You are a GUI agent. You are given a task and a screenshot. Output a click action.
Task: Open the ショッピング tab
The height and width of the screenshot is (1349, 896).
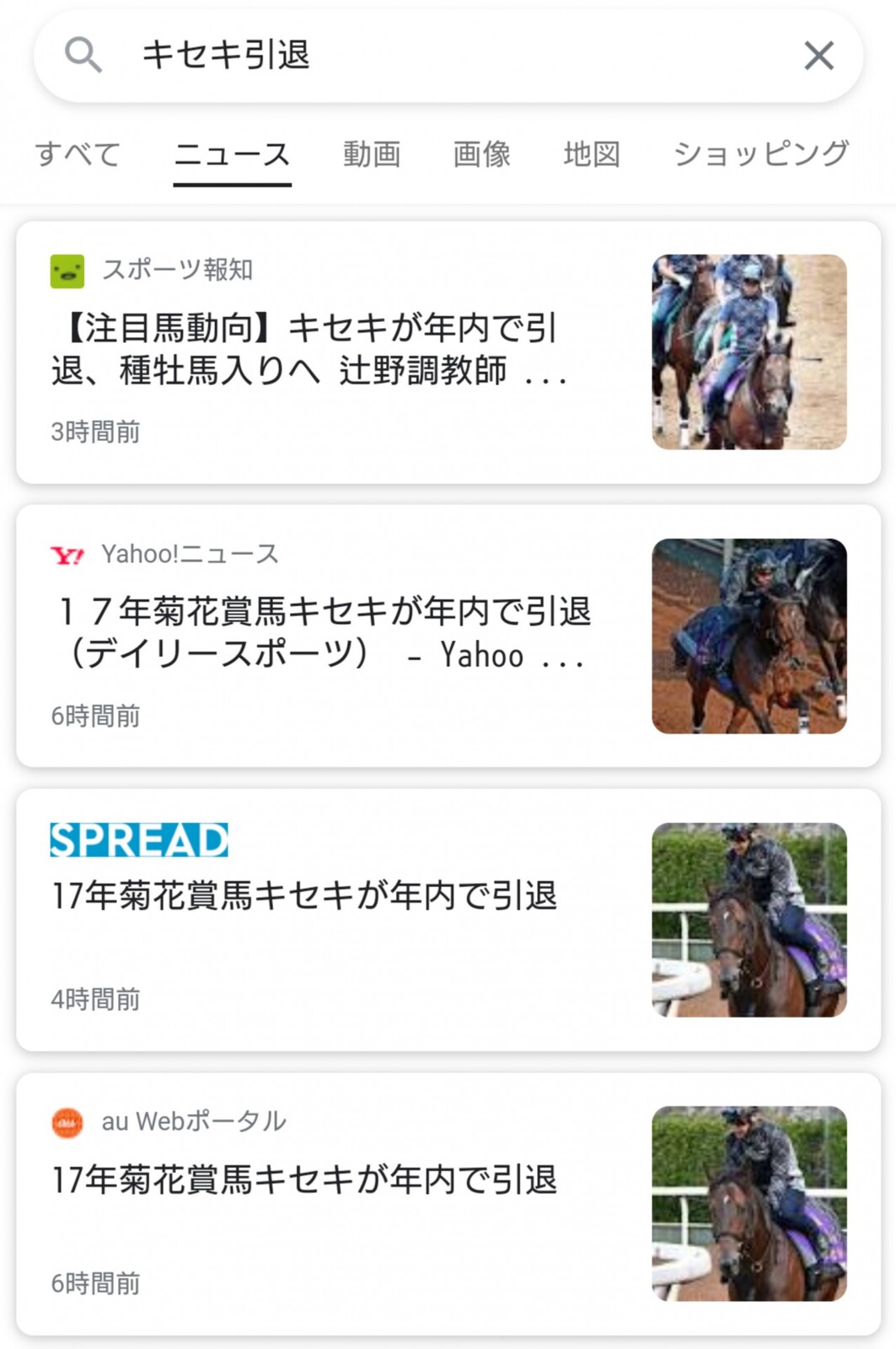[x=760, y=154]
